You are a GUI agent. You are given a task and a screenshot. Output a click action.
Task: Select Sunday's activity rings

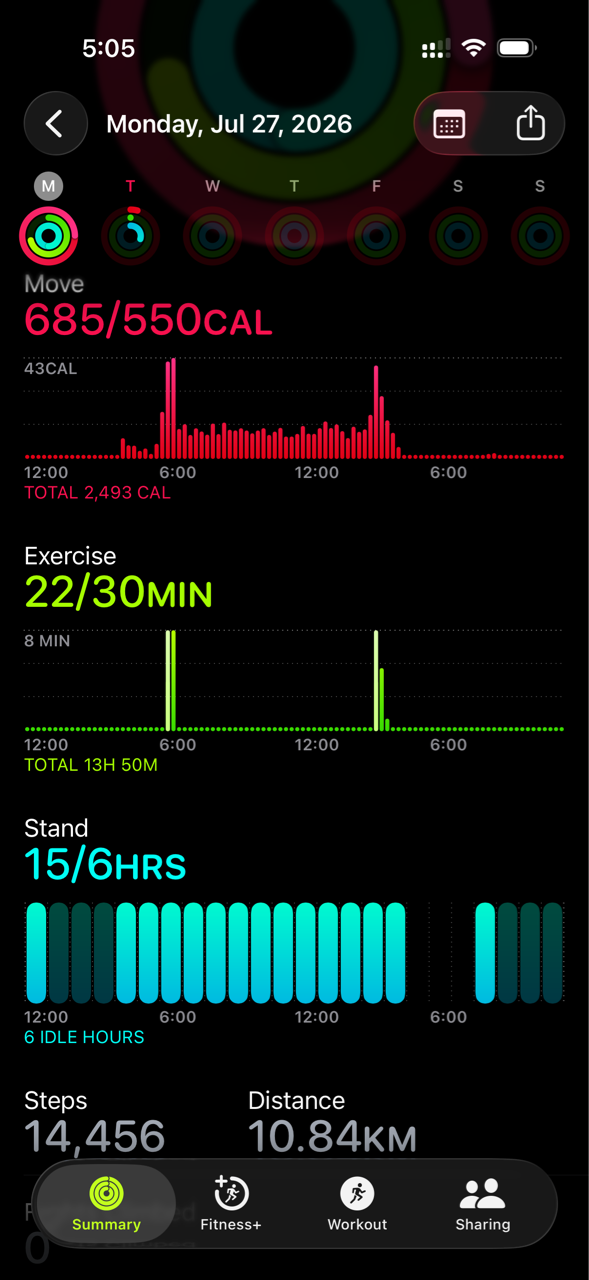540,237
